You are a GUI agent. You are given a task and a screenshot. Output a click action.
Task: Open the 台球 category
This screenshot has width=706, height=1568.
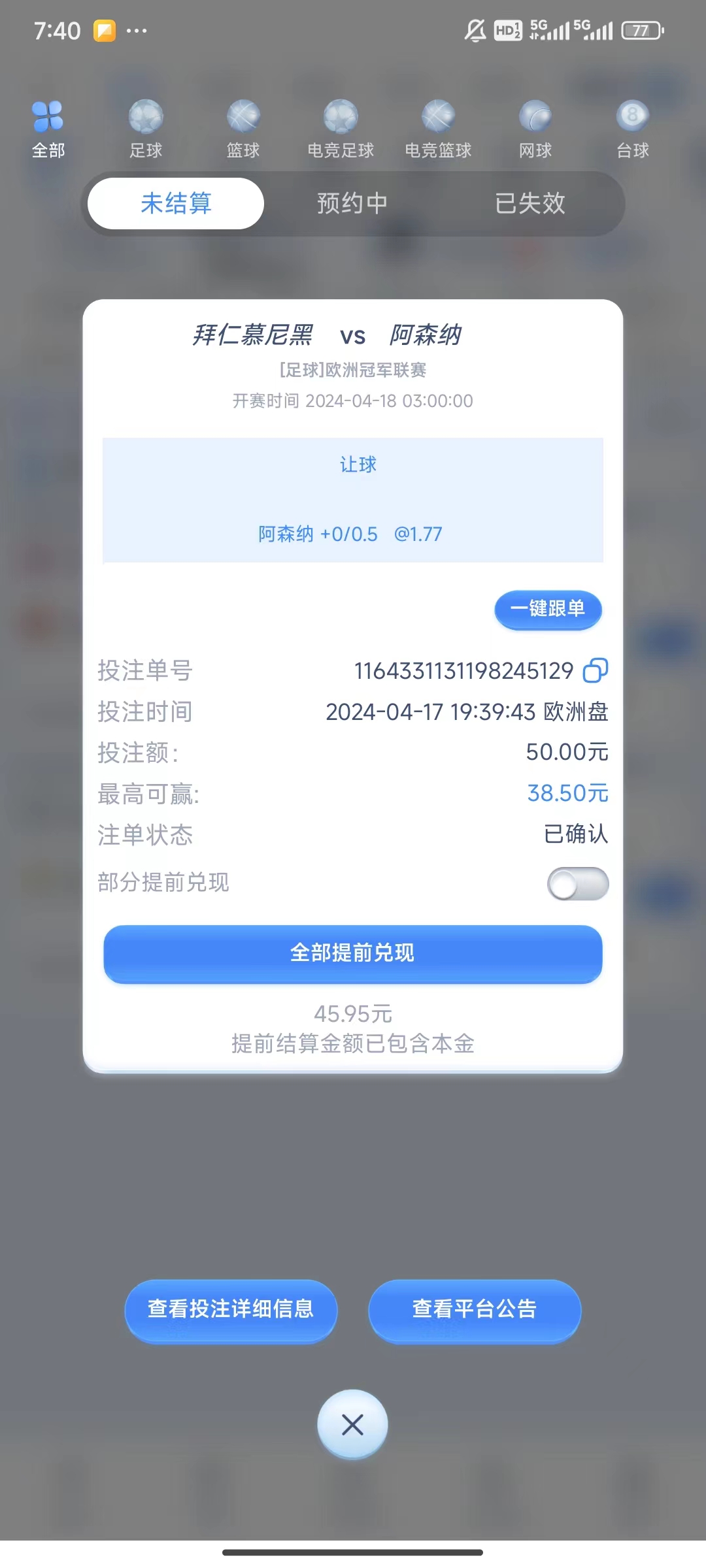[x=632, y=129]
